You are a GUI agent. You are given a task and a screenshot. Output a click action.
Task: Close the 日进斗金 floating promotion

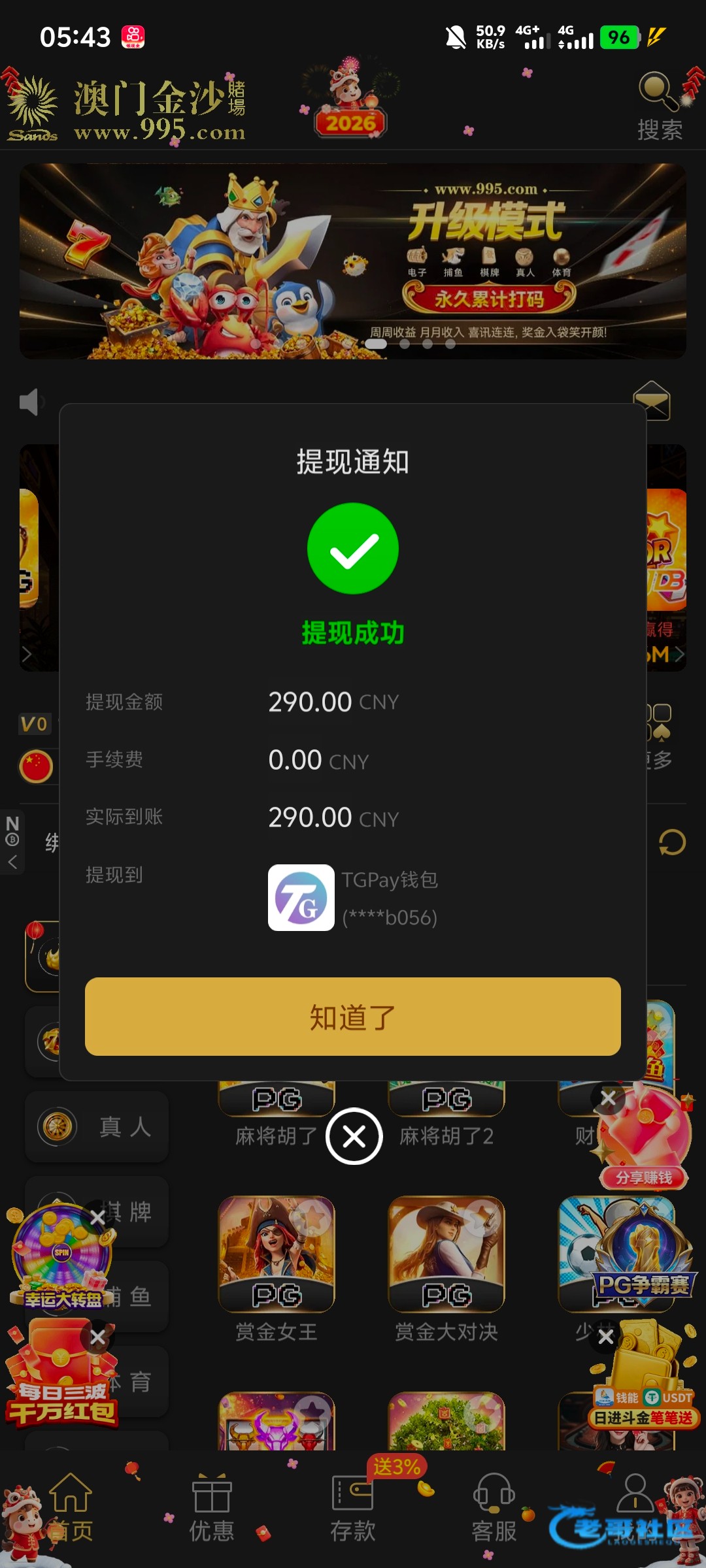[x=606, y=1337]
